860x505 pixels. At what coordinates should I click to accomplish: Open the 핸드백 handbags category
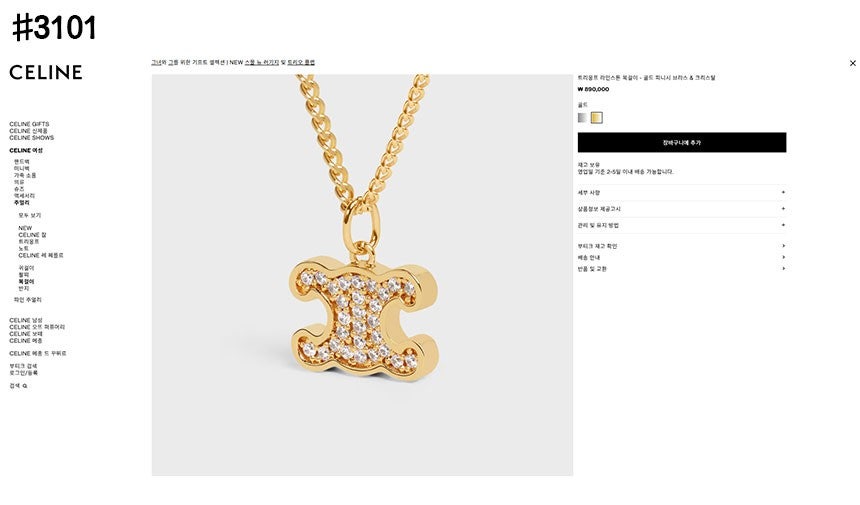22,161
